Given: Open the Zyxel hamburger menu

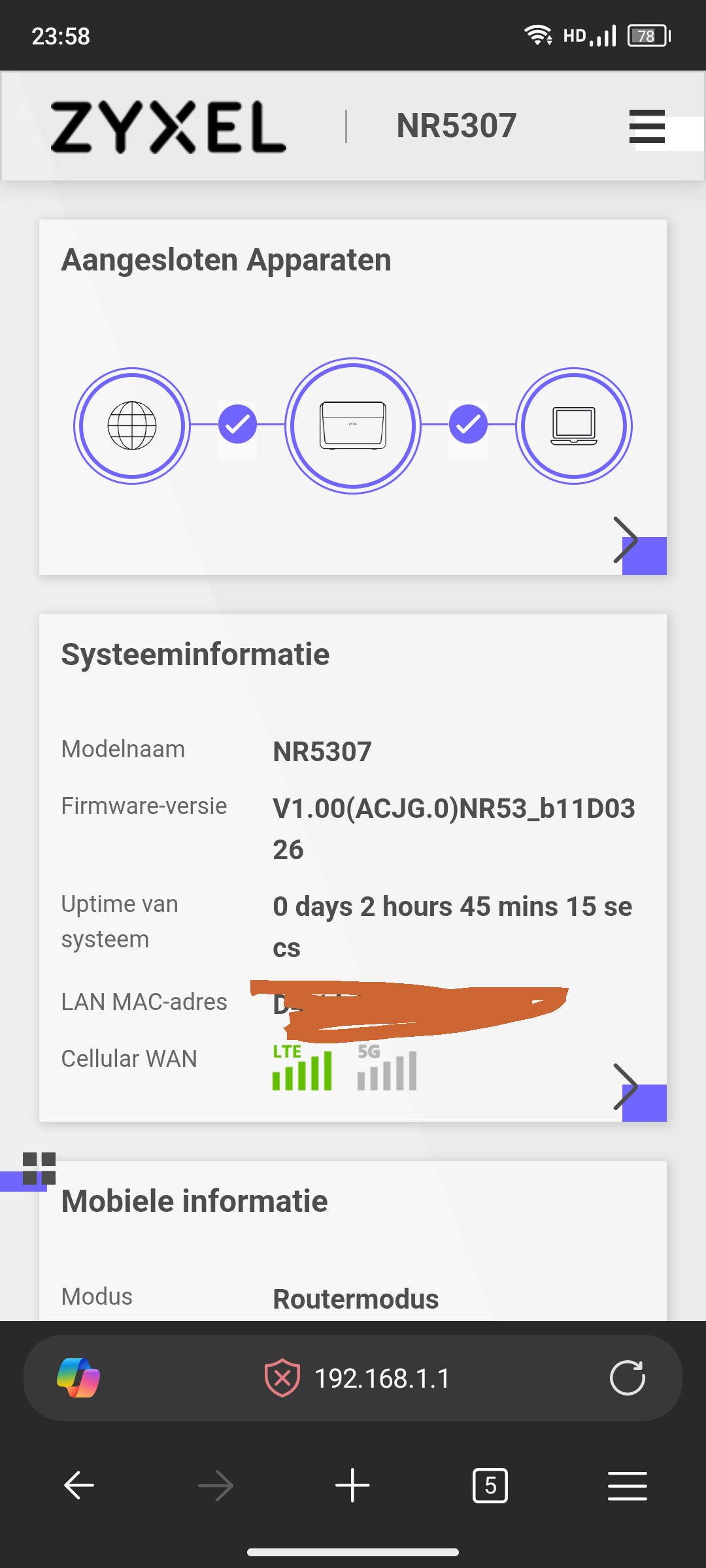Looking at the screenshot, I should coord(647,126).
